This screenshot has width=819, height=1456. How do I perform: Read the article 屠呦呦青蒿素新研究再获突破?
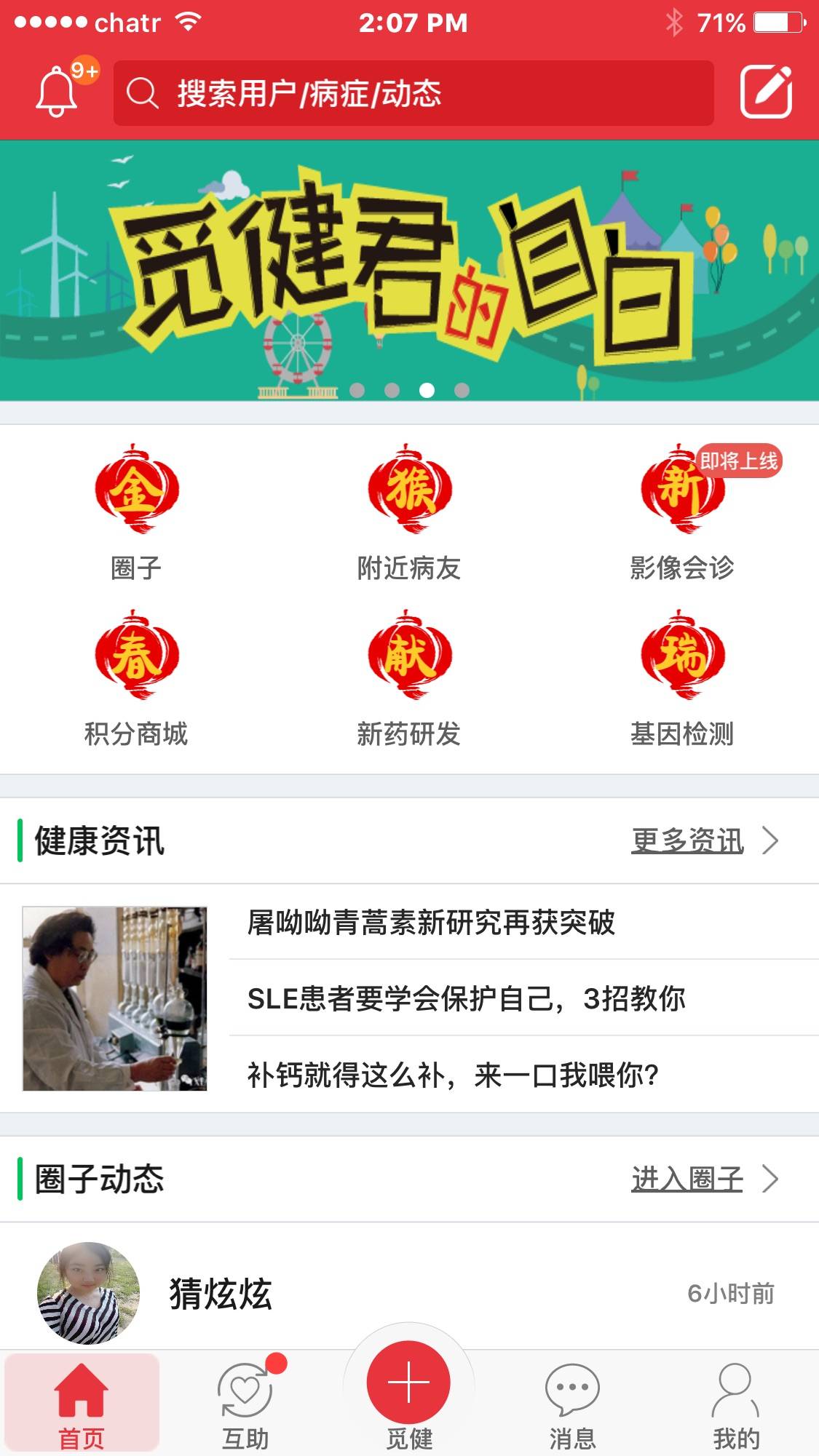tap(431, 923)
